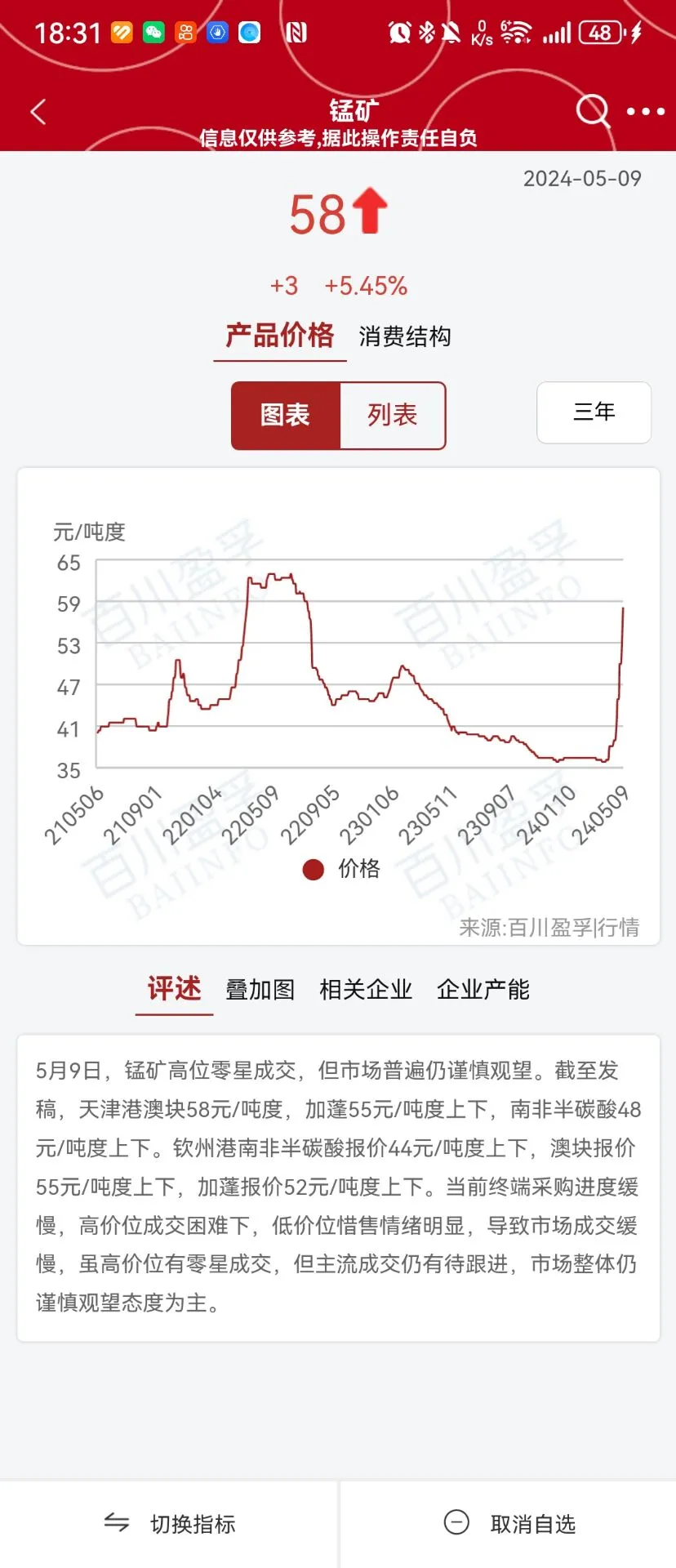Open WeChat icon in the status bar
The height and width of the screenshot is (1568, 676).
pyautogui.click(x=152, y=32)
